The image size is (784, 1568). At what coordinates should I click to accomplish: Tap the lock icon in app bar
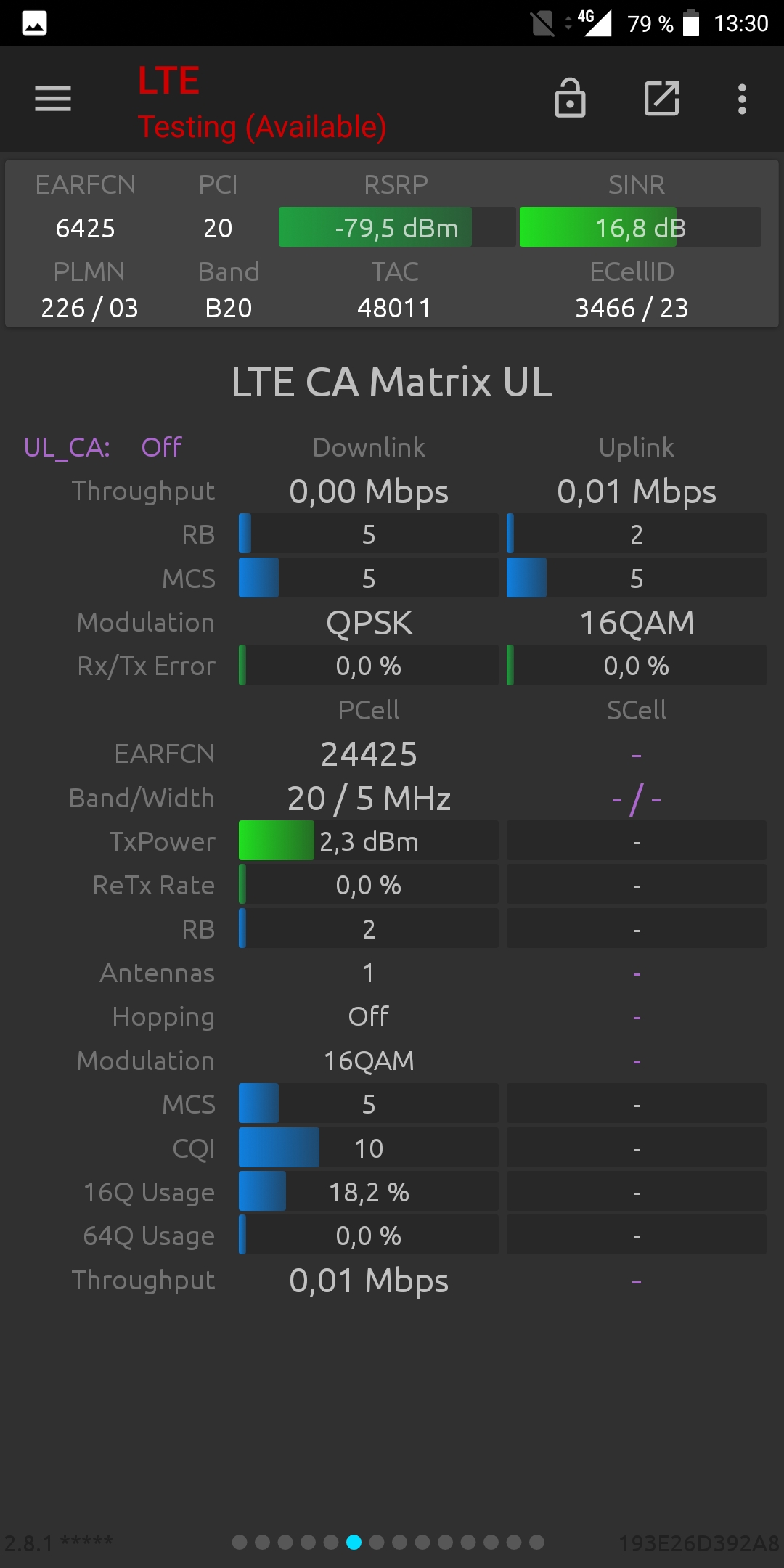click(570, 98)
